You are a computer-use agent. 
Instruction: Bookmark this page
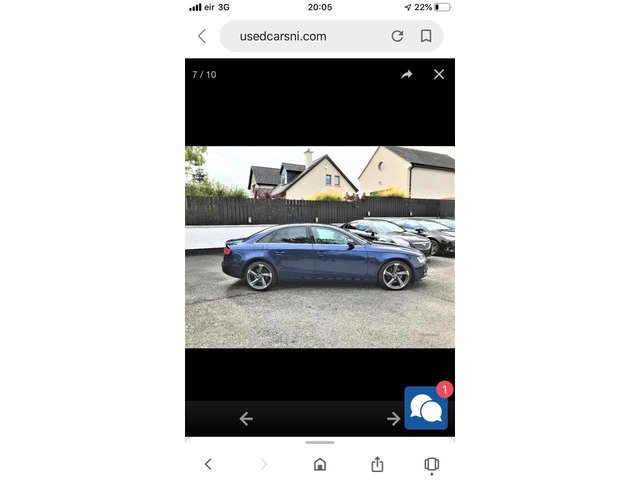click(x=426, y=36)
